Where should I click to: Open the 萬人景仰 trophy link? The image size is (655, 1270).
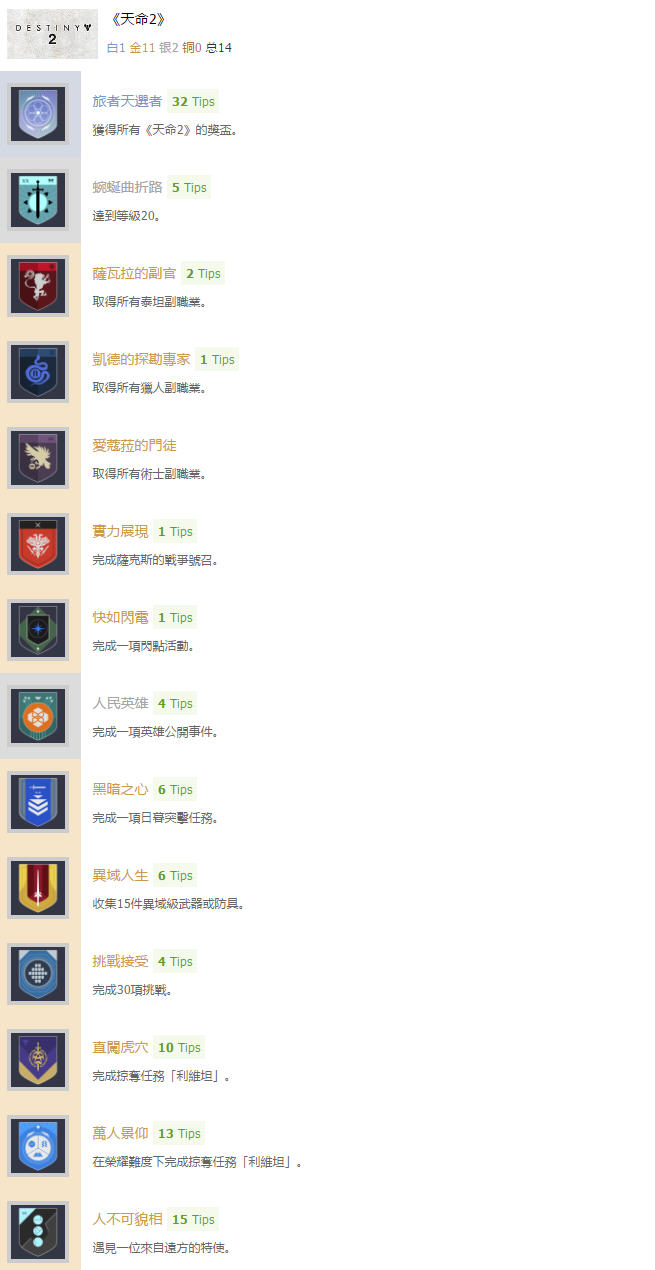pyautogui.click(x=120, y=1133)
